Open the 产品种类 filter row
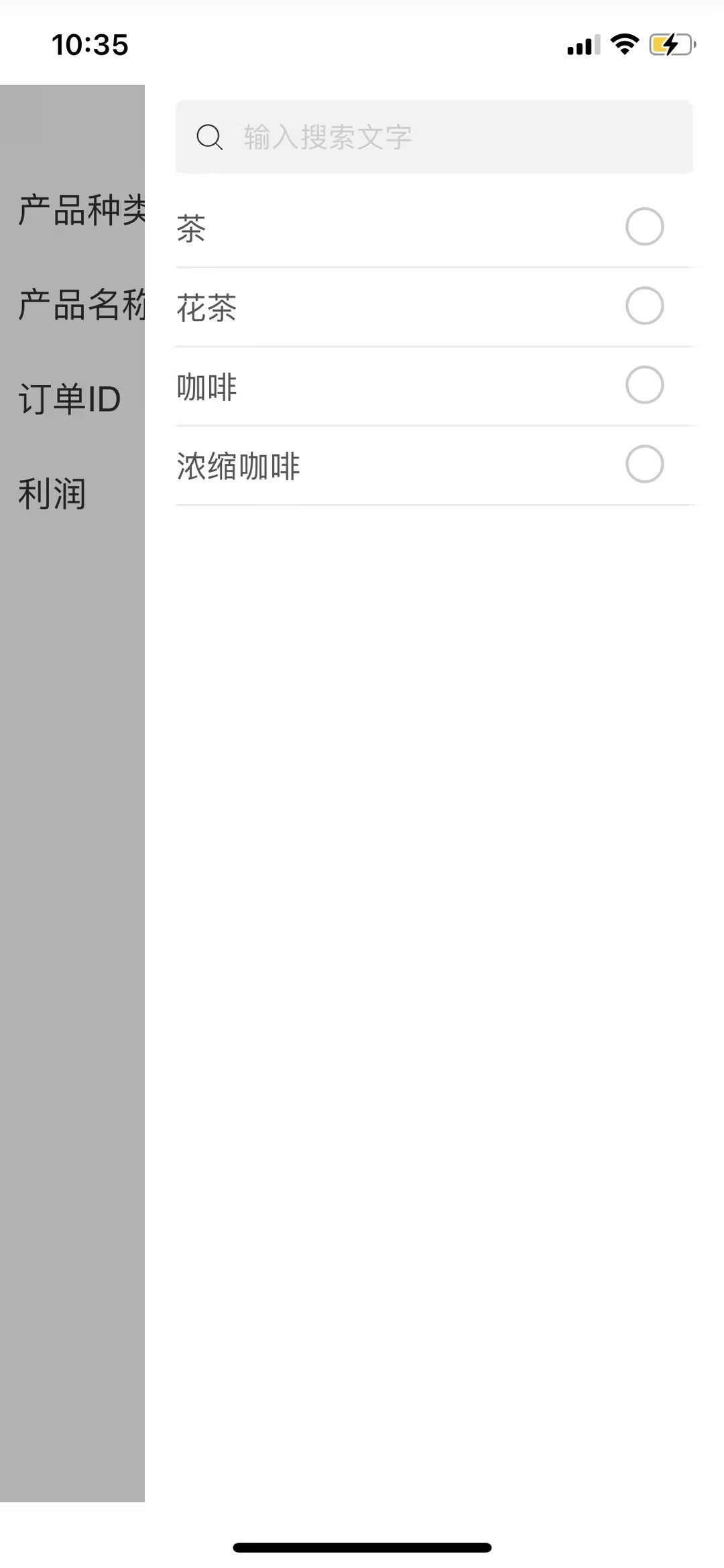This screenshot has width=724, height=1568. [x=72, y=210]
